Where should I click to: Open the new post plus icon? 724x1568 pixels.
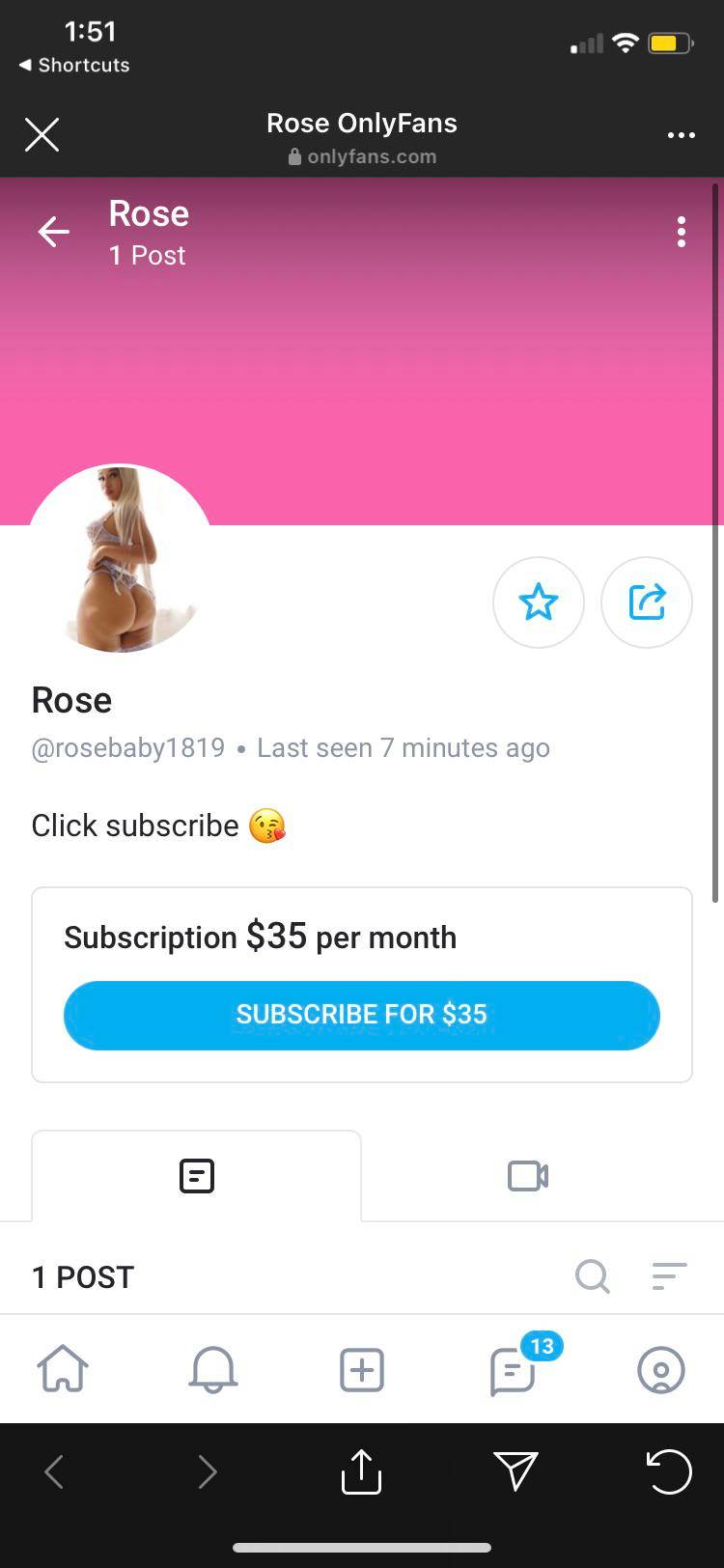361,1370
